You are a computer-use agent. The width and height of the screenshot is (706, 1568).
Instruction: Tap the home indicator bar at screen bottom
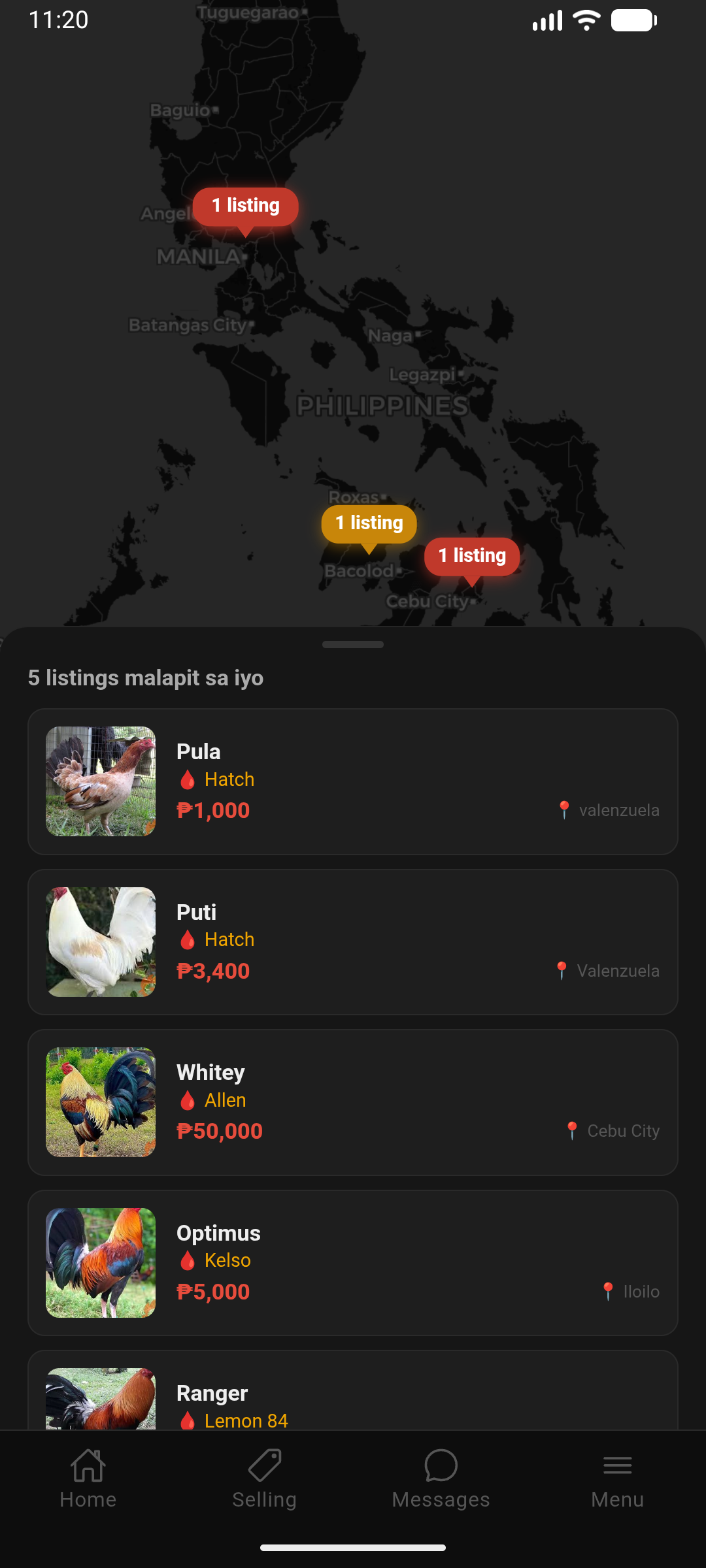pos(353,1548)
